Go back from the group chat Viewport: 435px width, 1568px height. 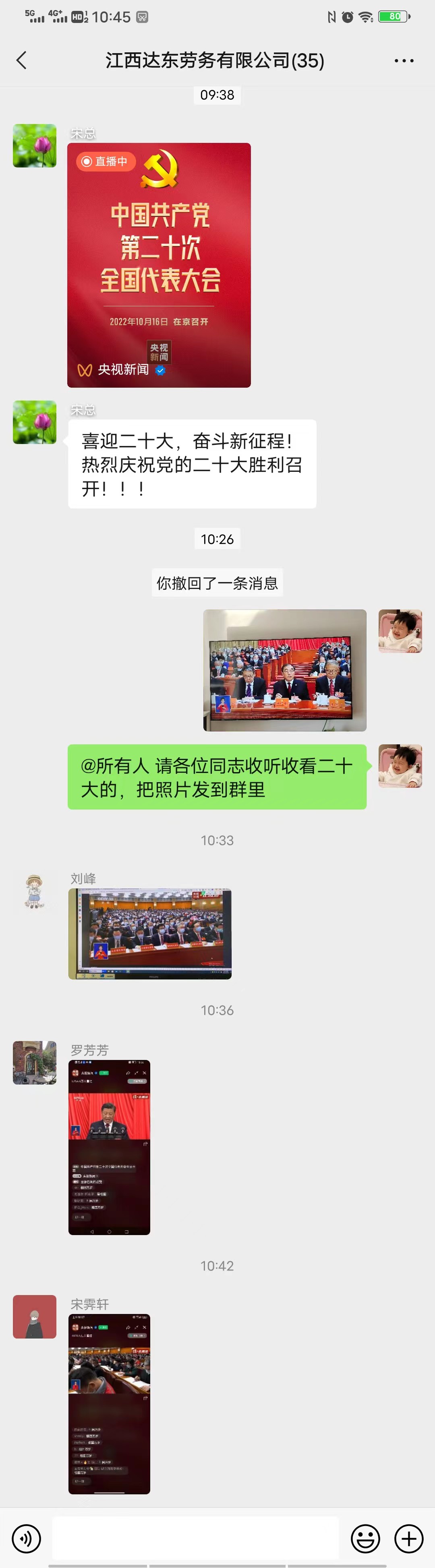coord(22,60)
